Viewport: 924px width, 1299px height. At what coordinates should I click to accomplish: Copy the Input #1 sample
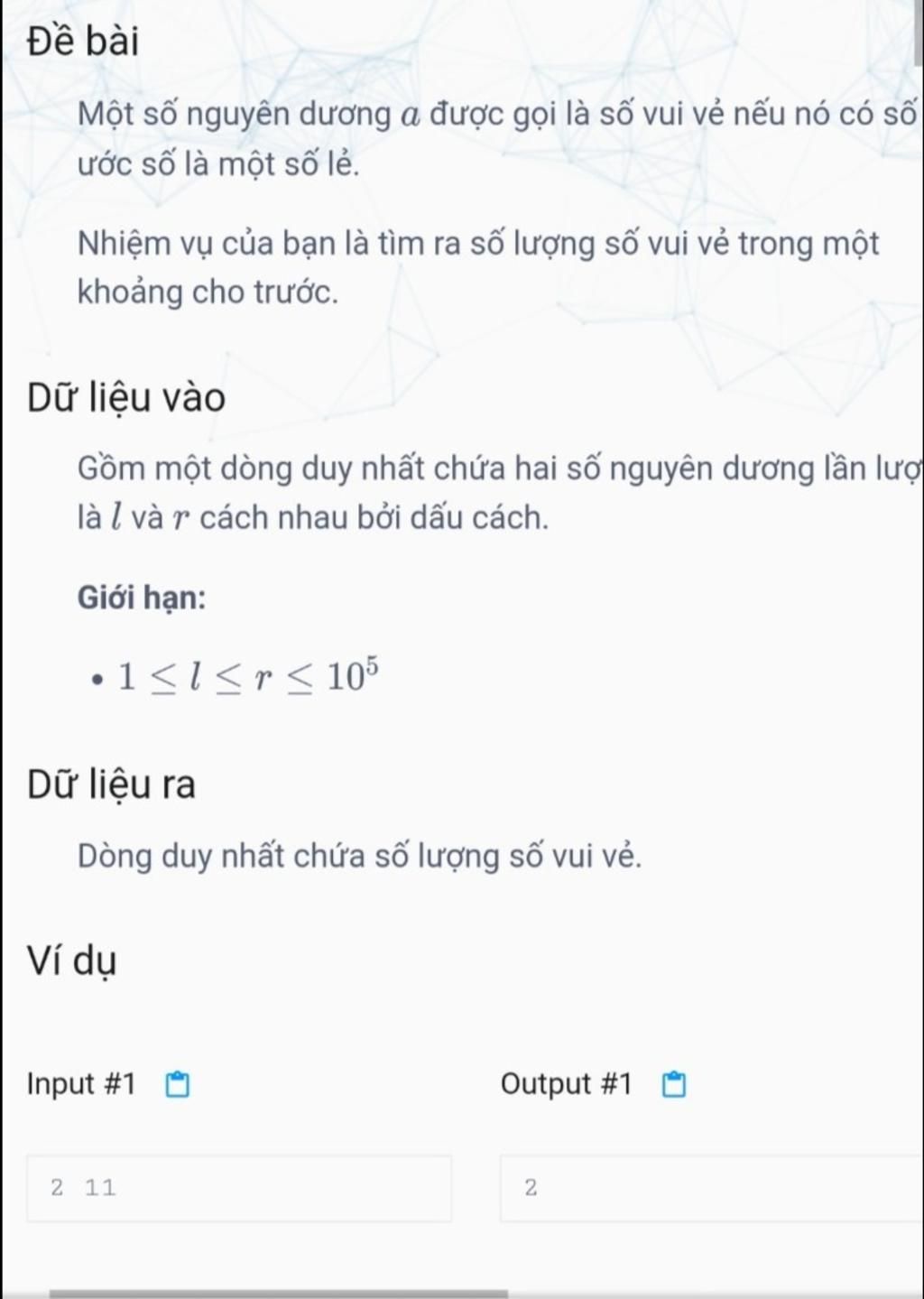click(x=179, y=1084)
